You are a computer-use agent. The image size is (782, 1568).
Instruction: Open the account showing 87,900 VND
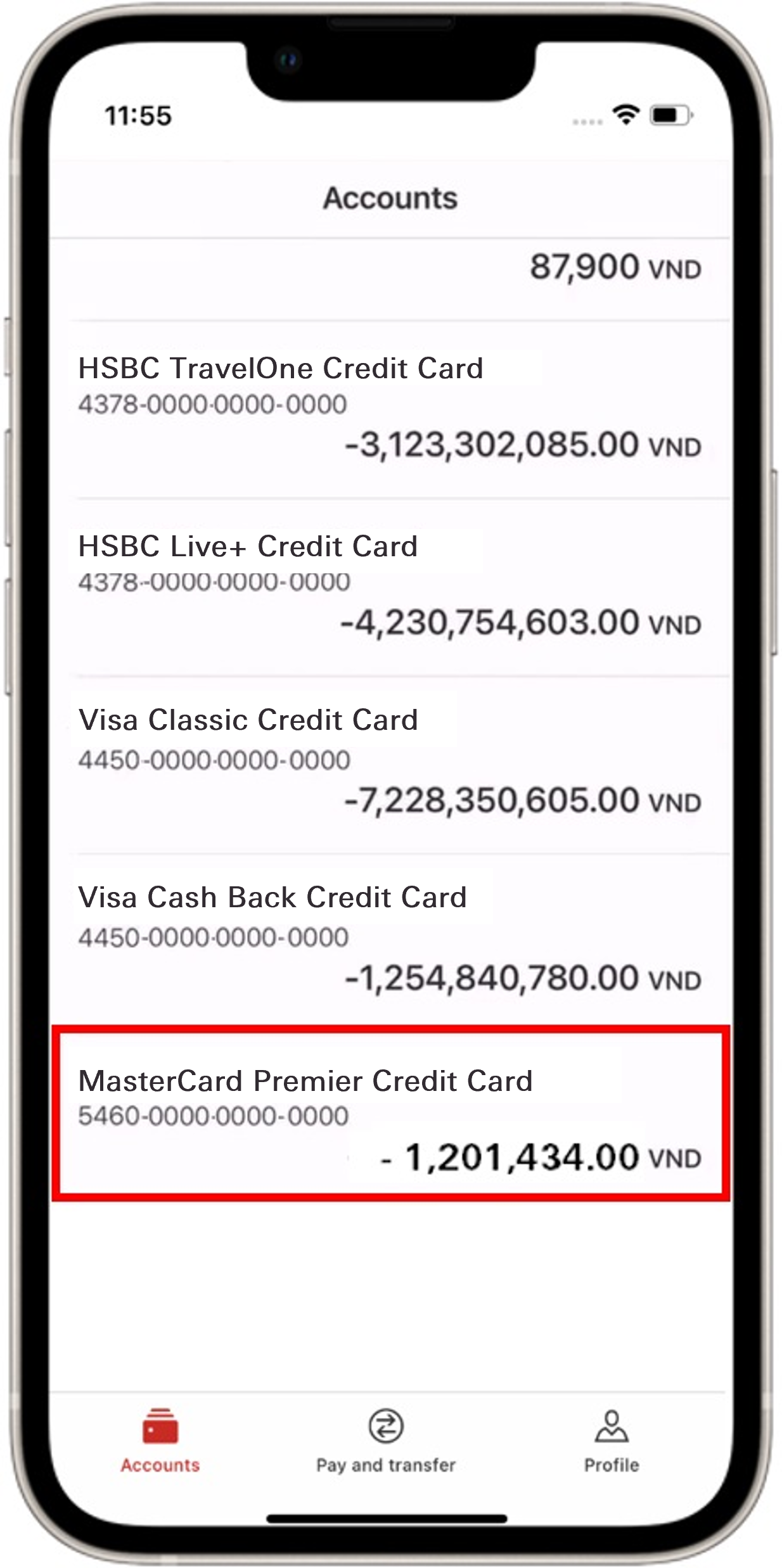point(390,280)
